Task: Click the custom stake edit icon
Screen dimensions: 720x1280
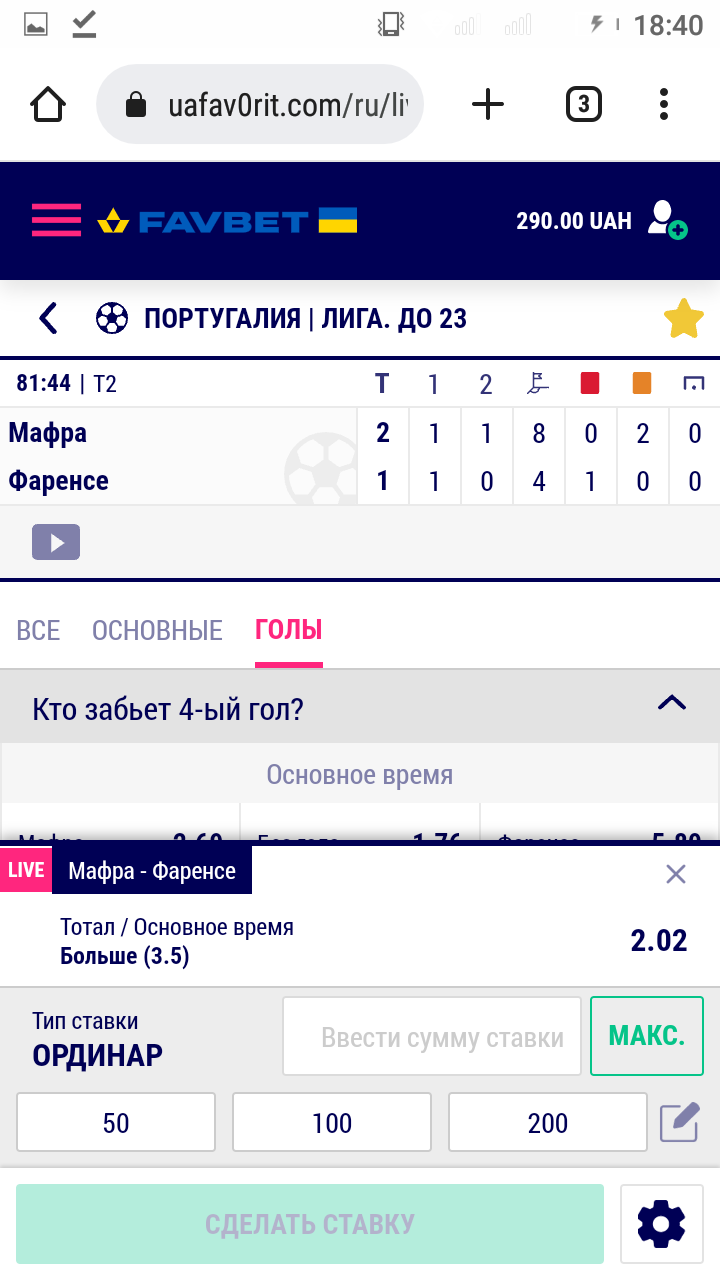Action: pyautogui.click(x=679, y=1122)
